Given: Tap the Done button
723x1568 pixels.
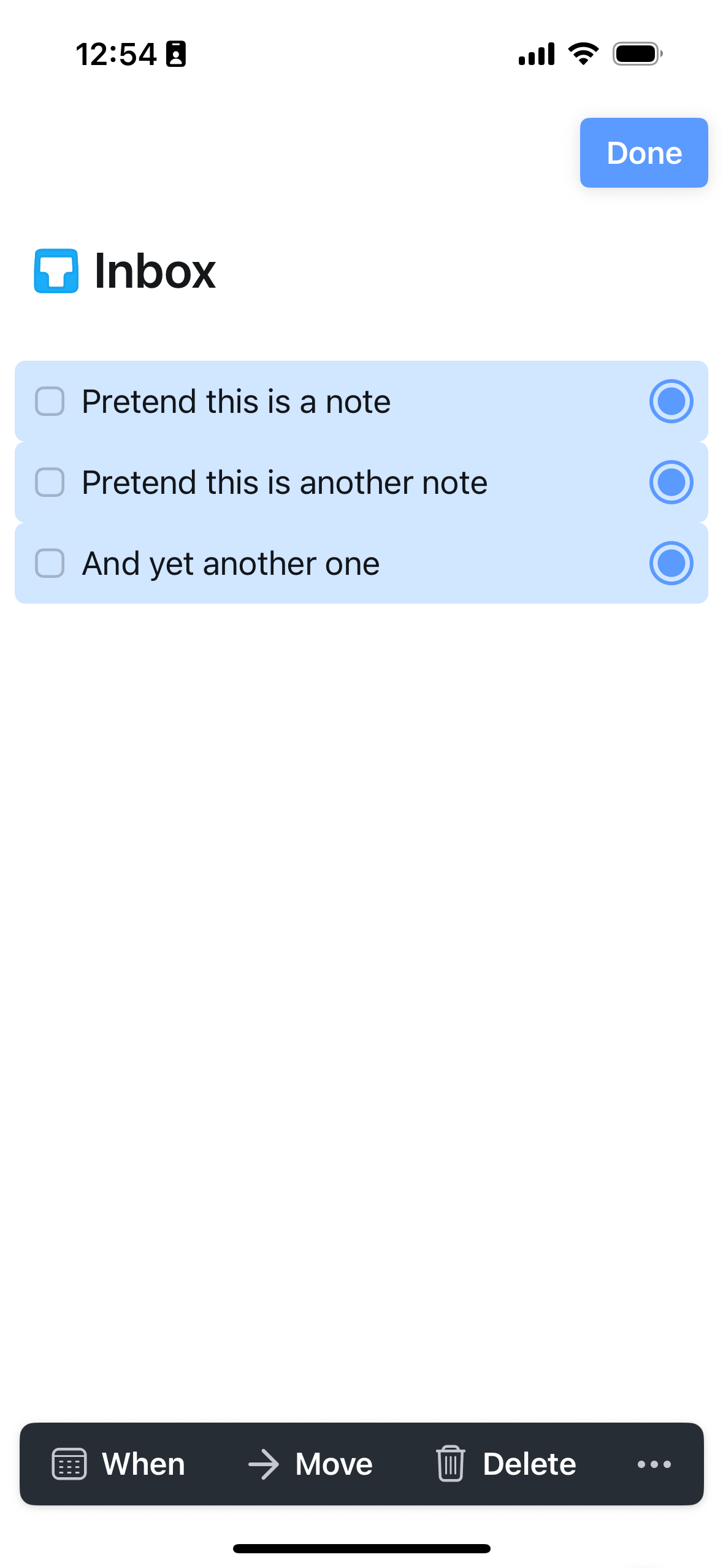Looking at the screenshot, I should (643, 153).
